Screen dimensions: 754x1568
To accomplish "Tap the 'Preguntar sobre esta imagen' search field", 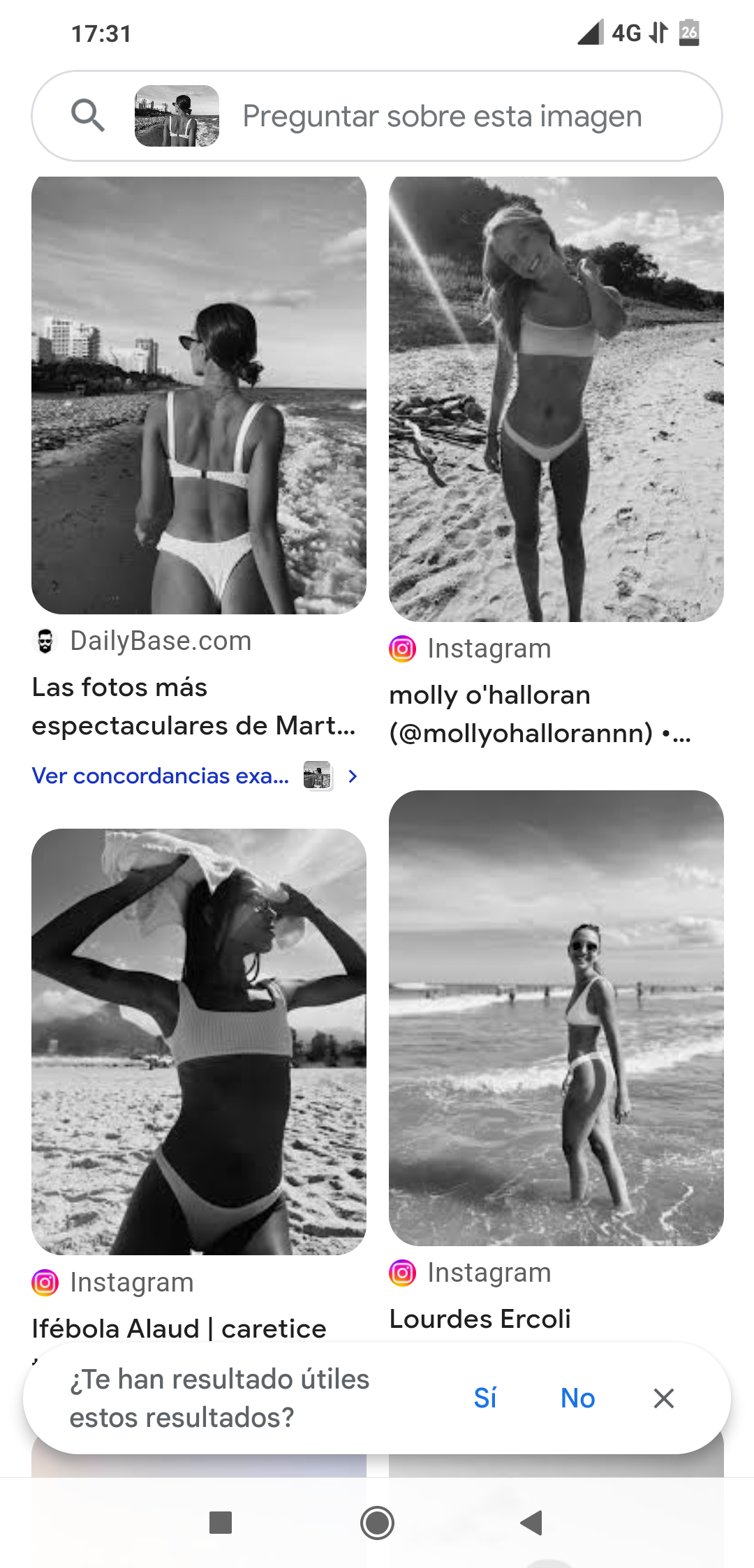I will pos(441,116).
